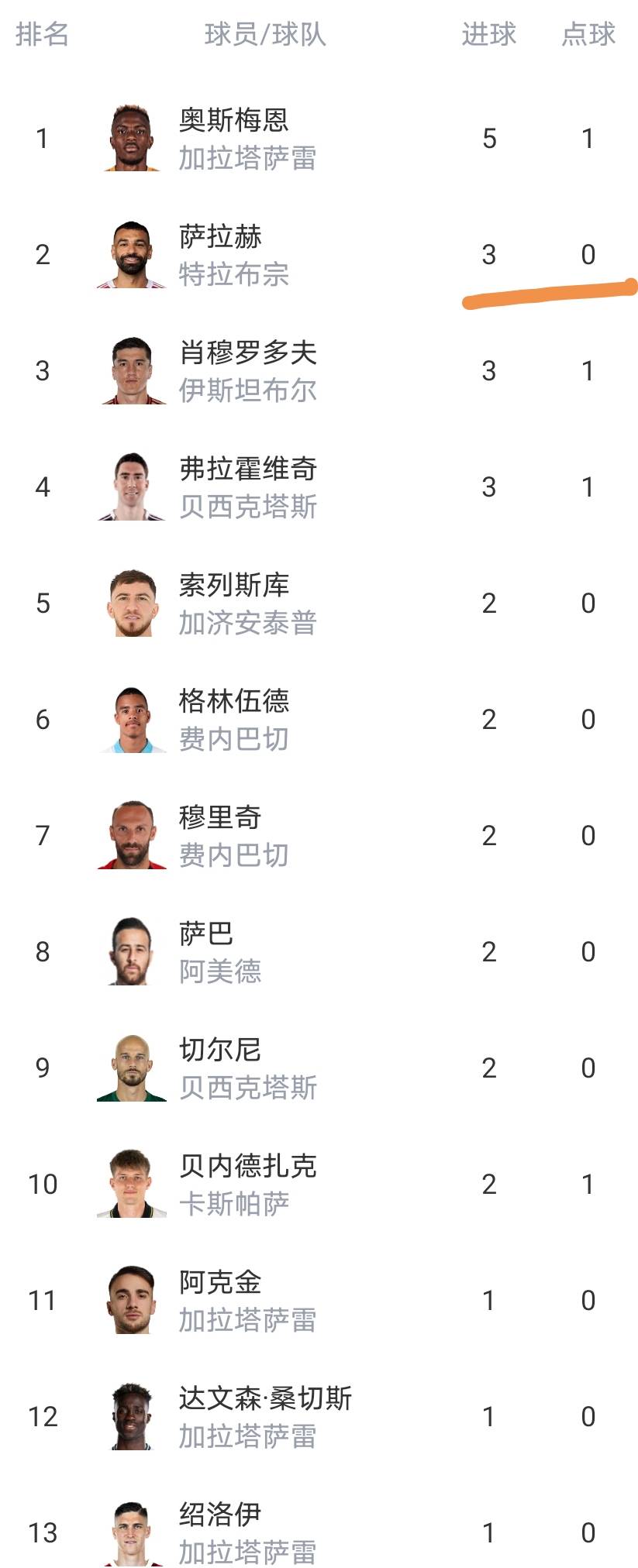The height and width of the screenshot is (1568, 638).
Task: View 阿克金's player entry
Action: coord(319,1301)
